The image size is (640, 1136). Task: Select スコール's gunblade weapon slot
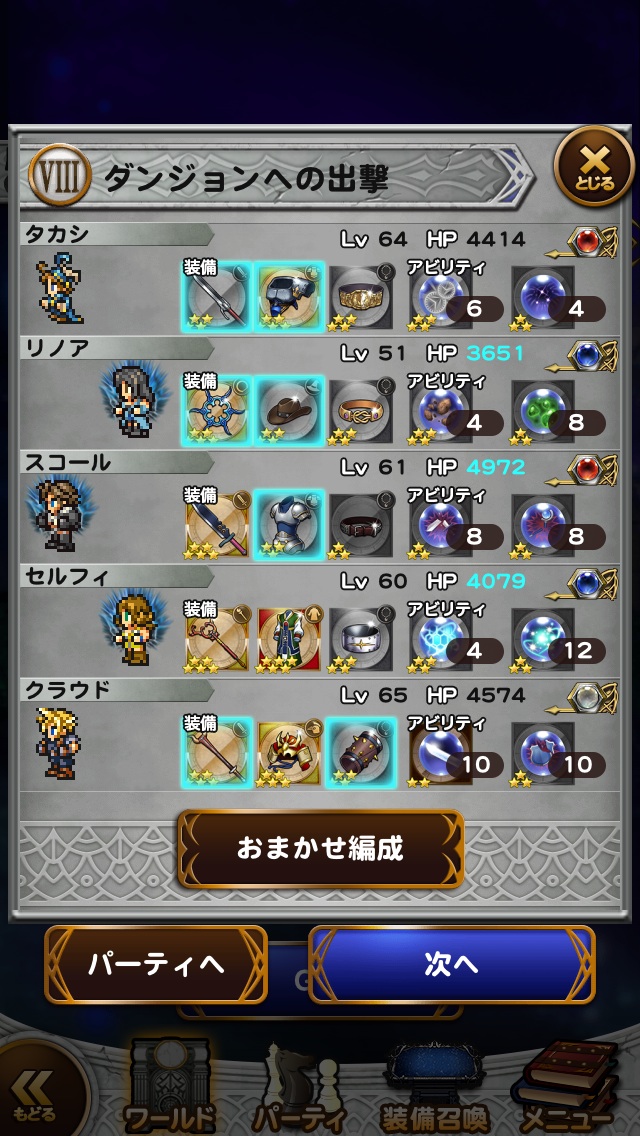(215, 525)
